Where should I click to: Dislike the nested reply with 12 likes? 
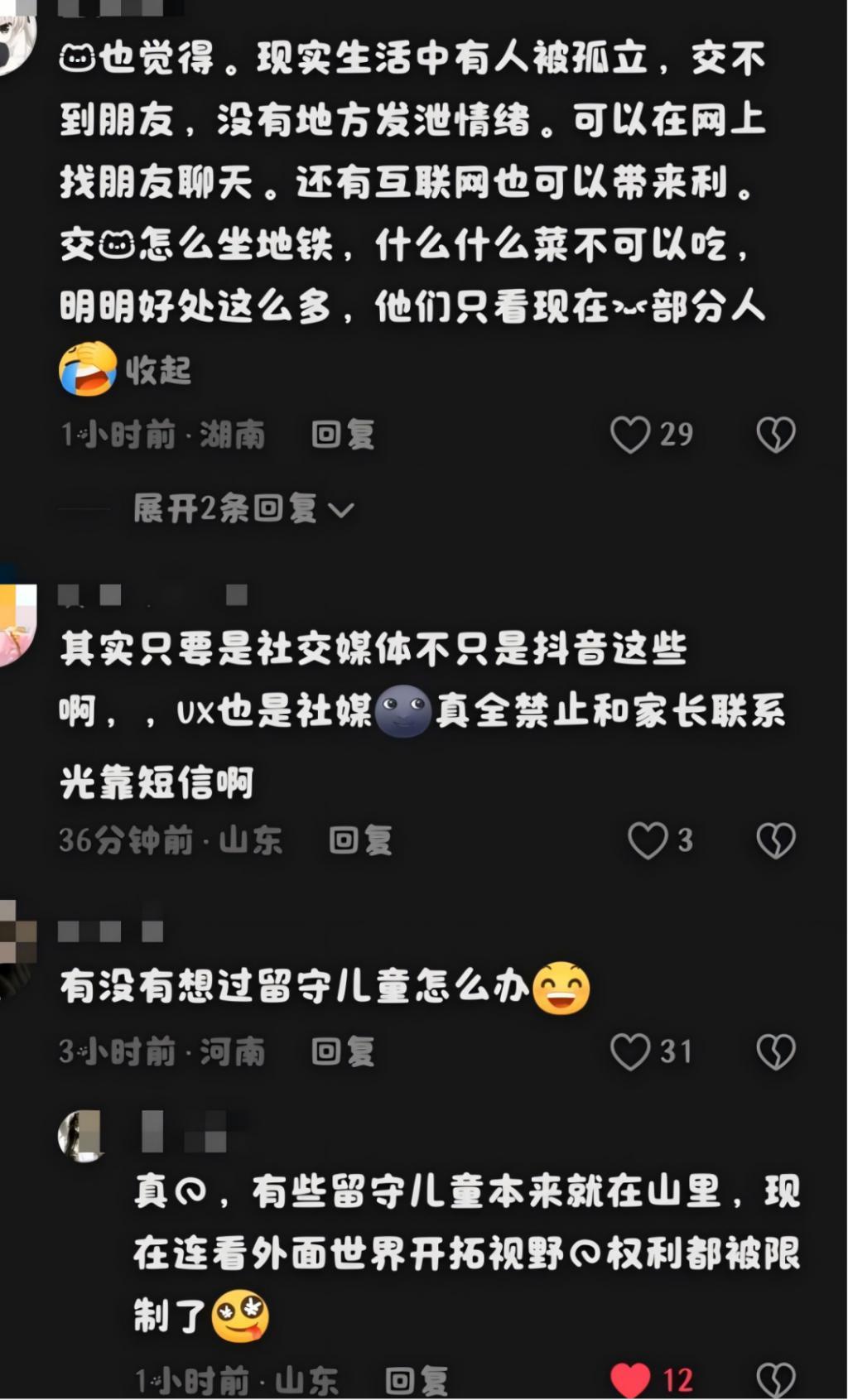click(776, 1380)
